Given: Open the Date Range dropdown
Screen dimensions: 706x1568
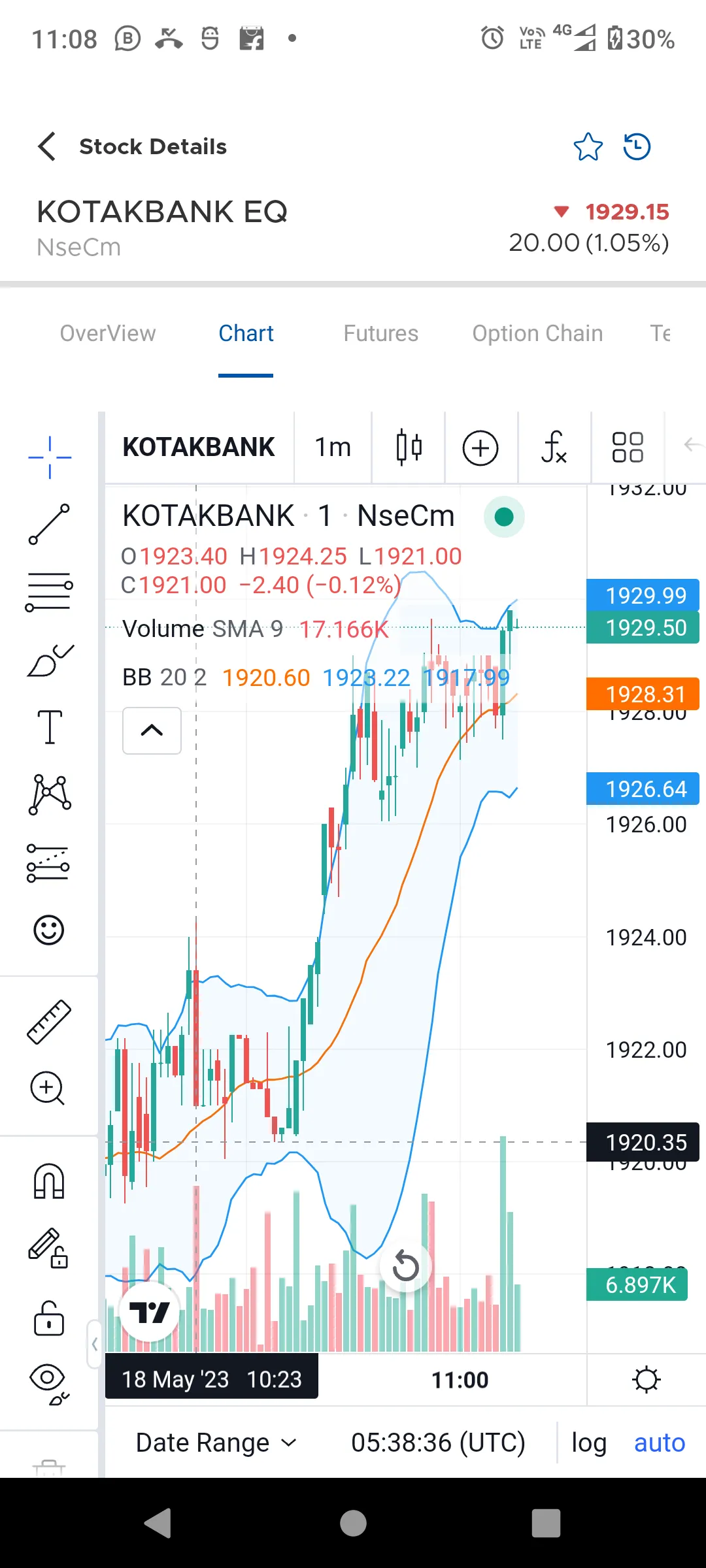Looking at the screenshot, I should point(216,1443).
